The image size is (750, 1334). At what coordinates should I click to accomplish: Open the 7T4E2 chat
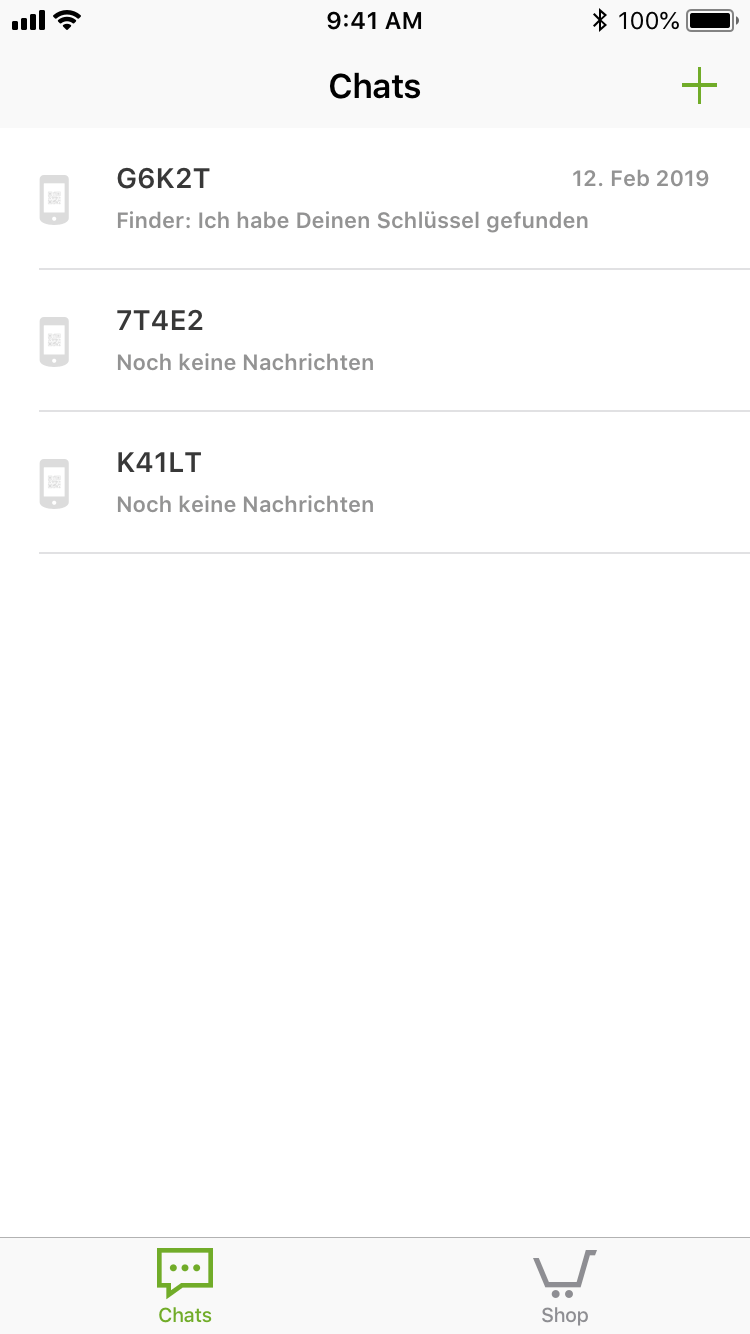(375, 341)
